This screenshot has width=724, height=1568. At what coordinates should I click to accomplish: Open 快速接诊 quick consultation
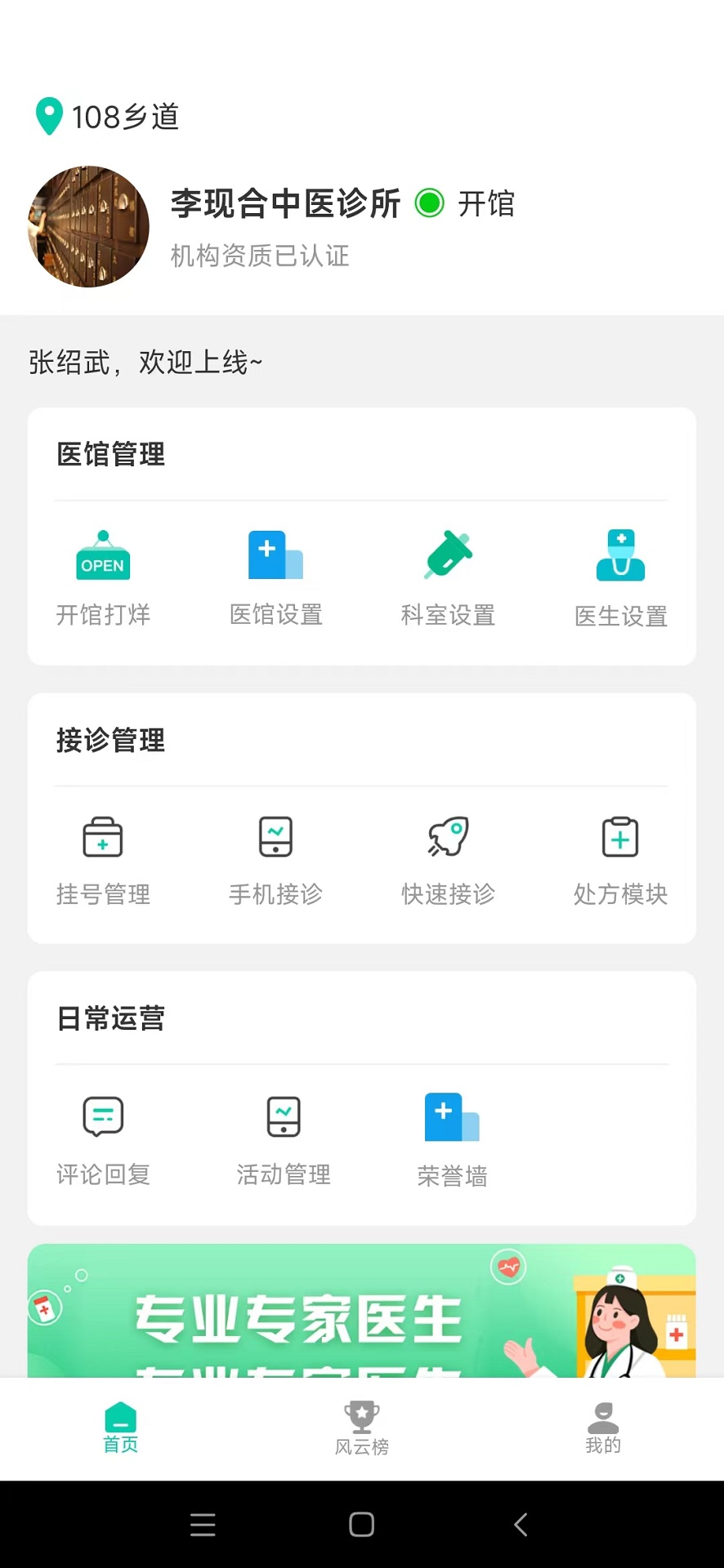click(448, 857)
